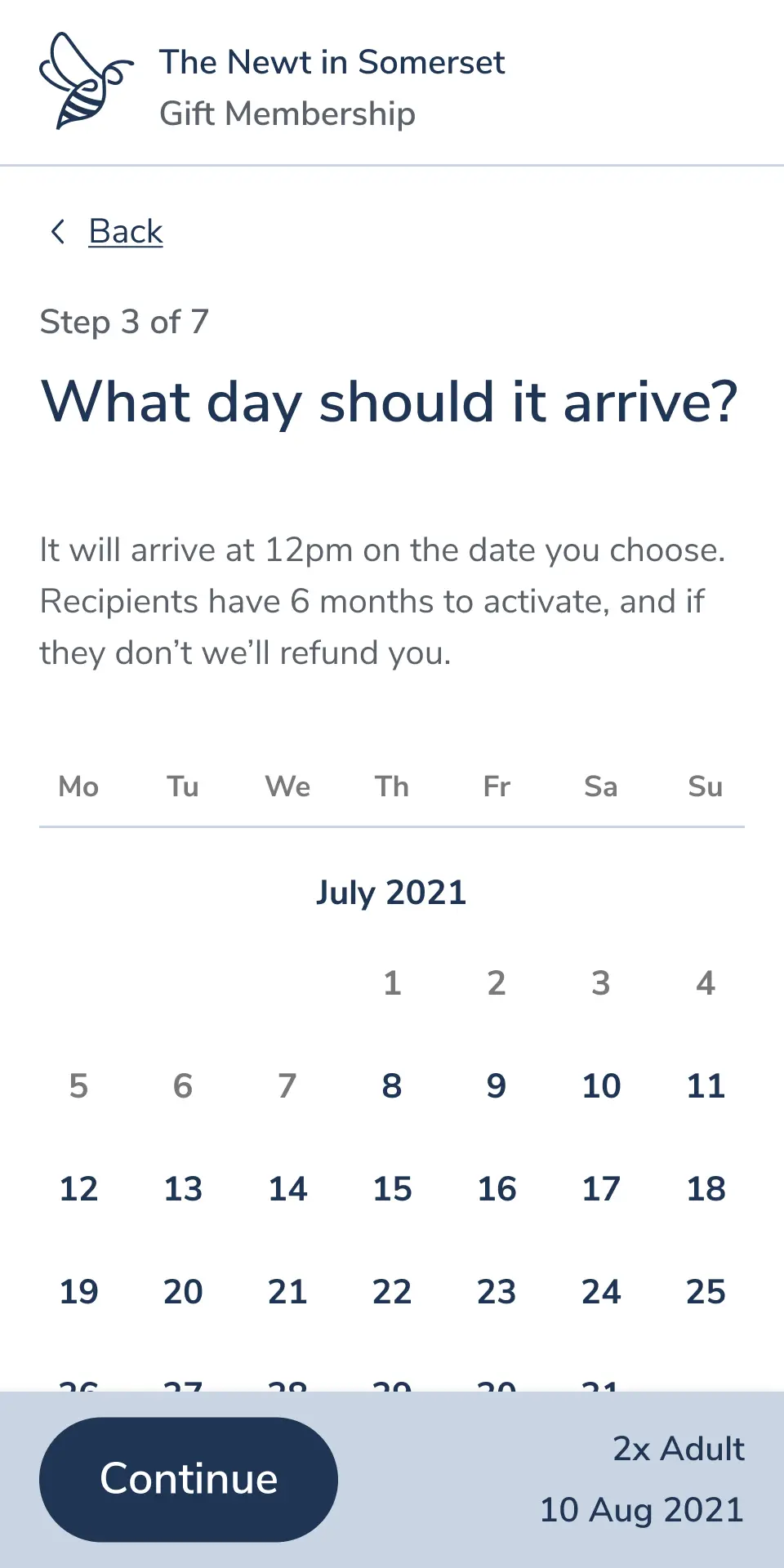Open the Back link

click(125, 232)
